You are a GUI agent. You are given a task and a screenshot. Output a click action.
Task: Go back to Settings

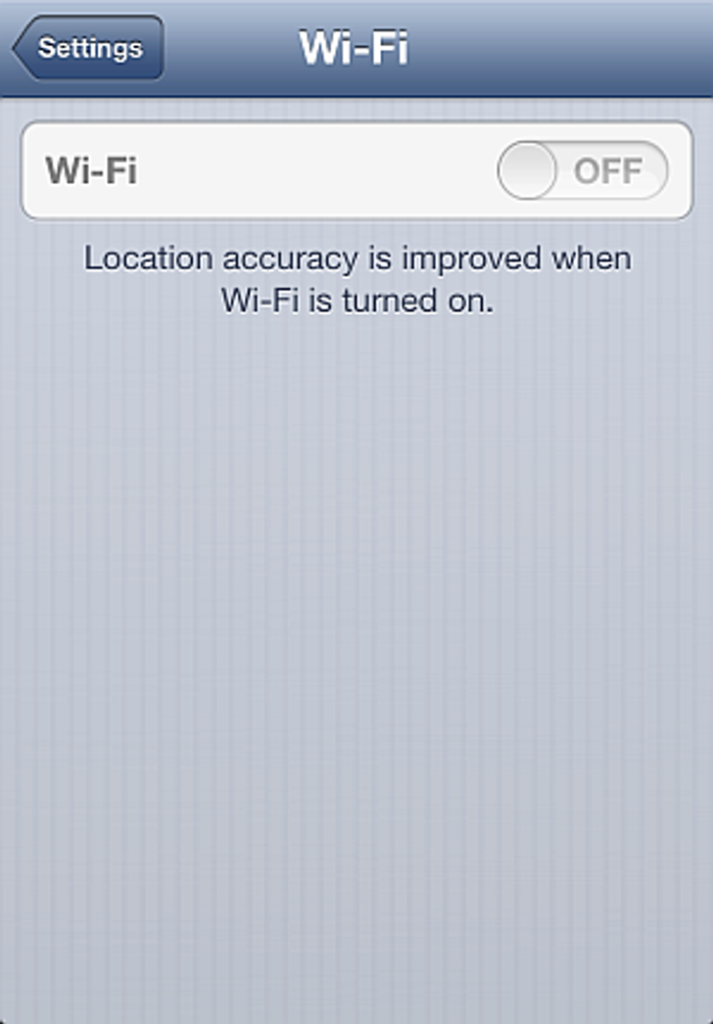point(88,48)
